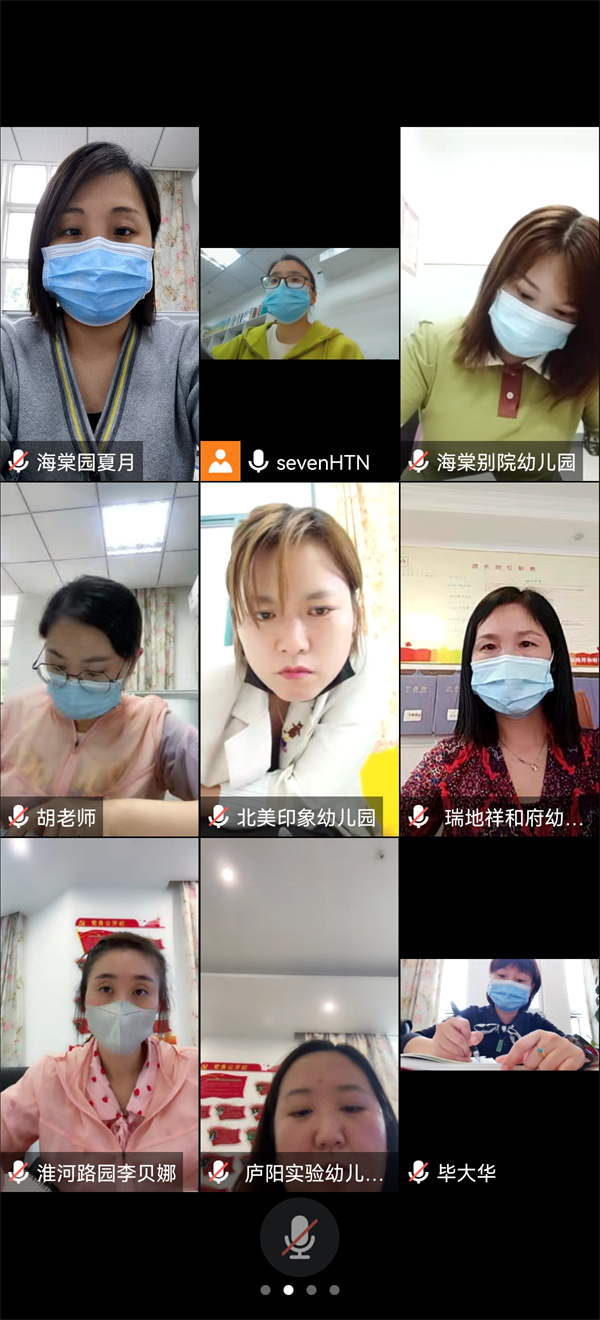
Task: Open 北美印象幼儿园 video tile
Action: [299, 660]
